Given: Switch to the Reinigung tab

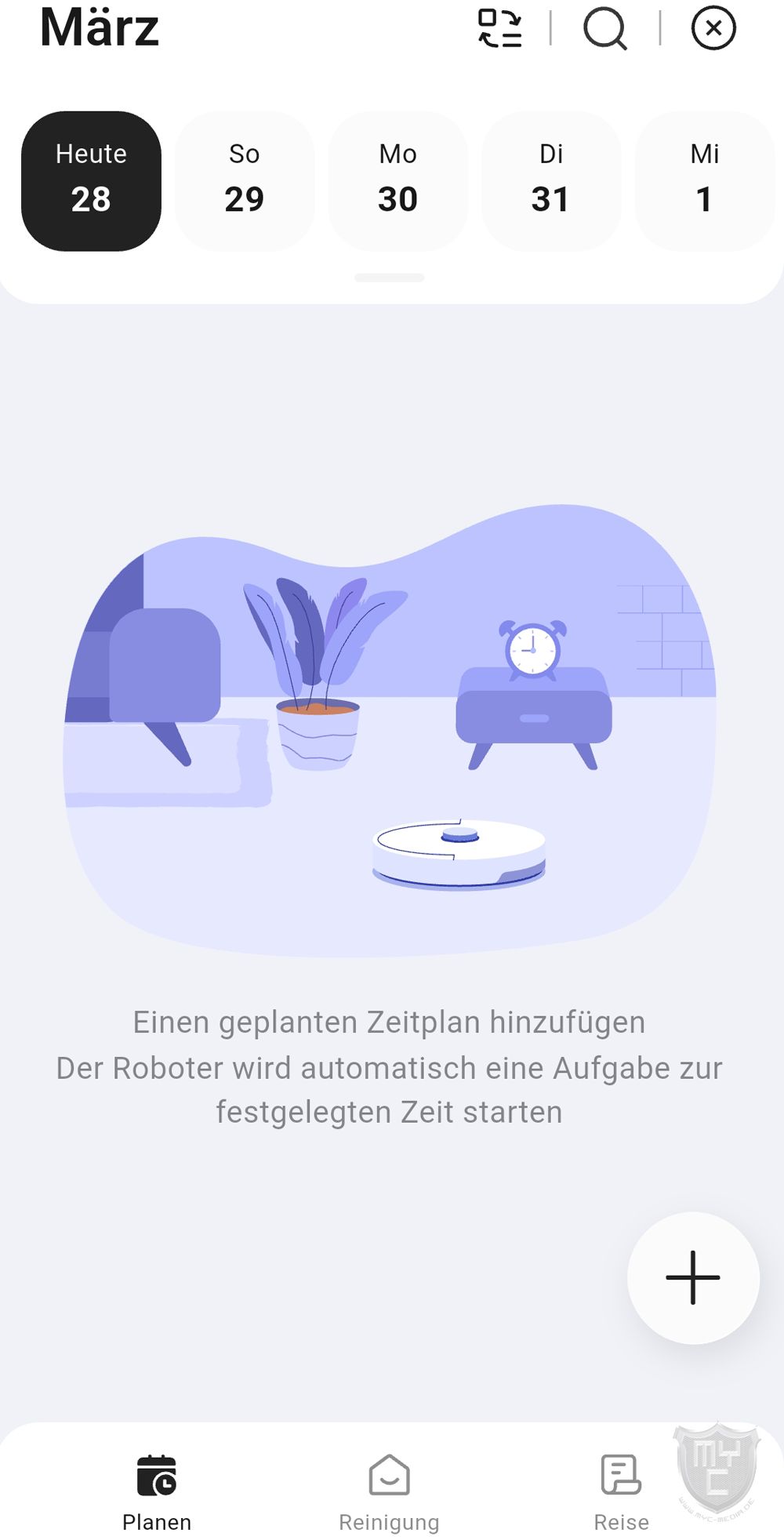Looking at the screenshot, I should coord(389,1493).
